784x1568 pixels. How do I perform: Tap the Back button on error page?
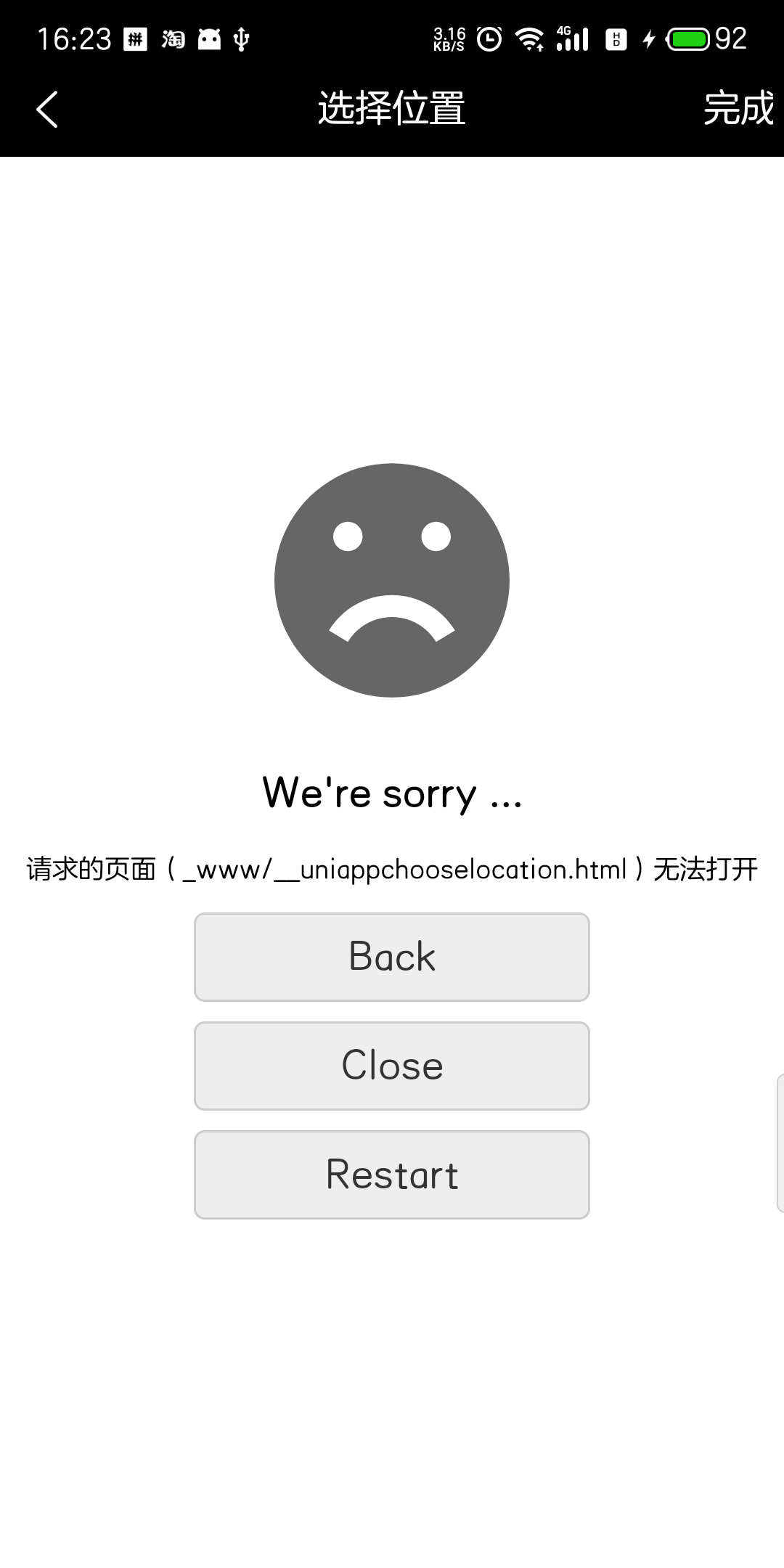(x=392, y=957)
